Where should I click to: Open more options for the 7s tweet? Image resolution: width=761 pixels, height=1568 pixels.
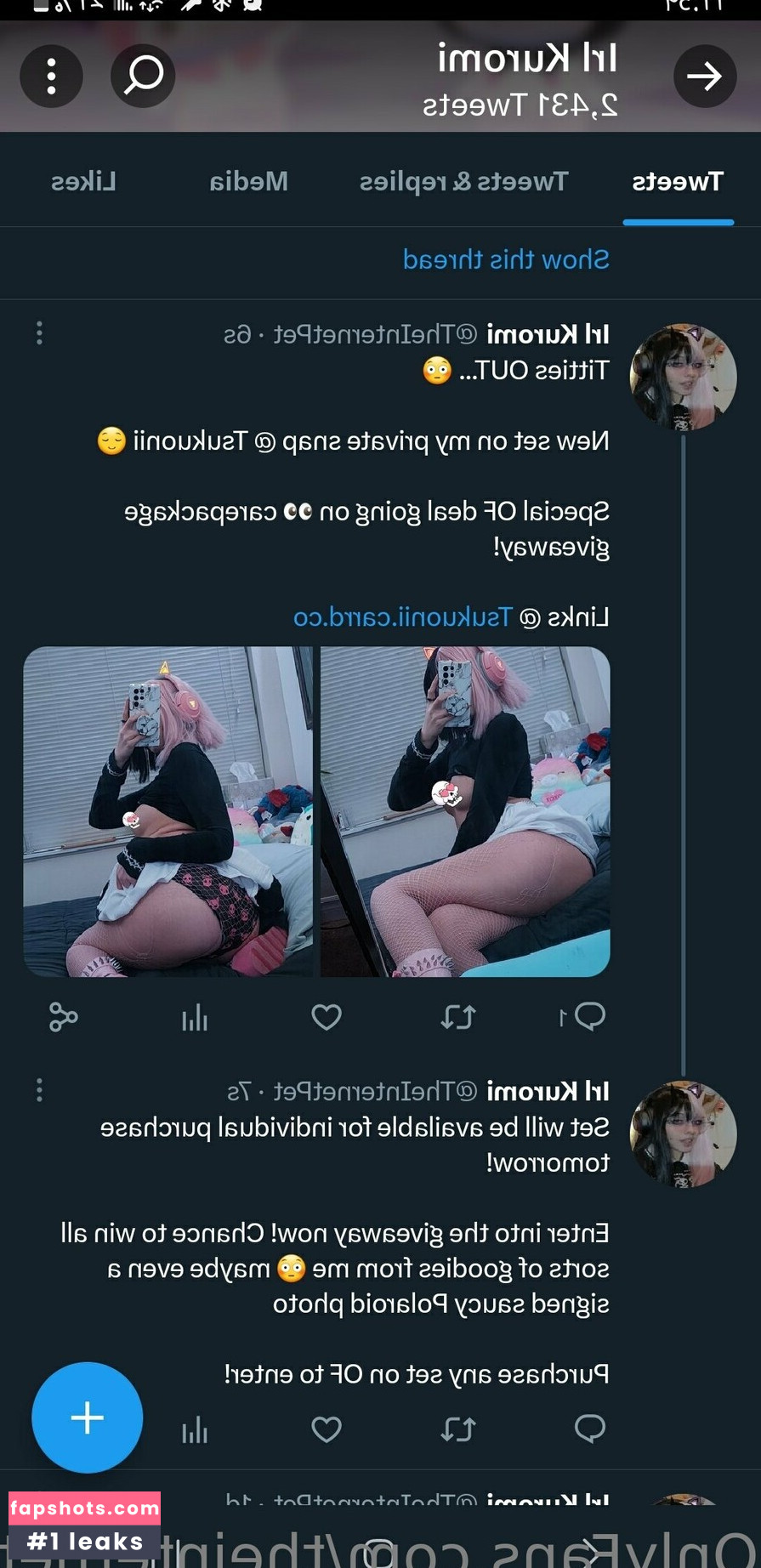point(39,1090)
